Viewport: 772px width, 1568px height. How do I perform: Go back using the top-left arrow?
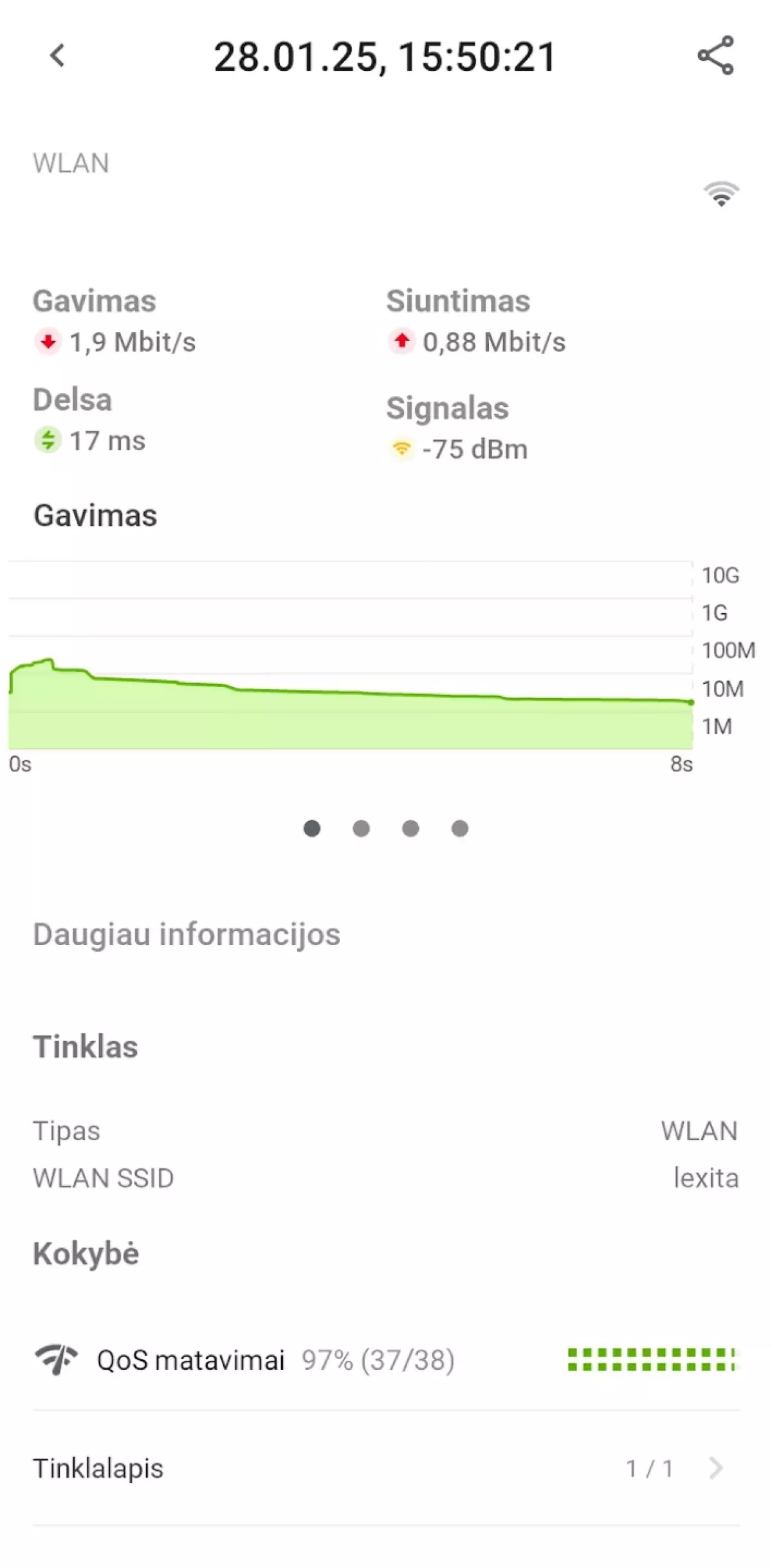tap(57, 56)
